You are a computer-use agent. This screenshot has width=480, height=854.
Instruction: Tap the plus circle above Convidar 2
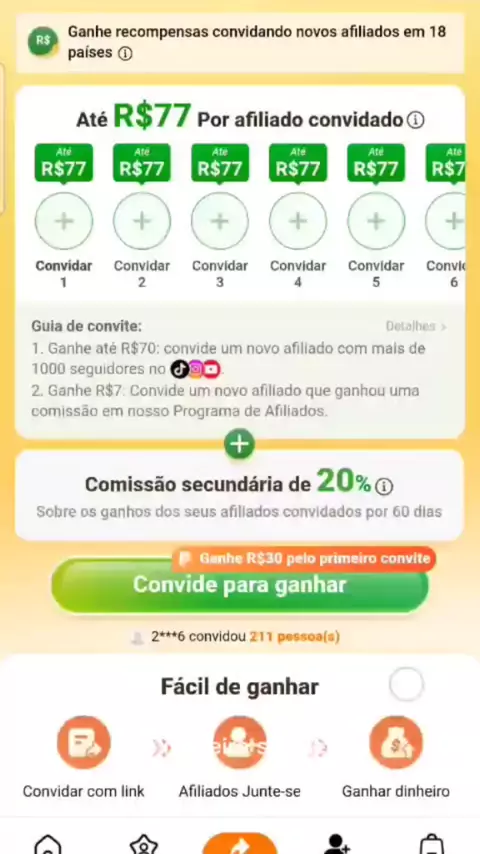[x=142, y=221]
